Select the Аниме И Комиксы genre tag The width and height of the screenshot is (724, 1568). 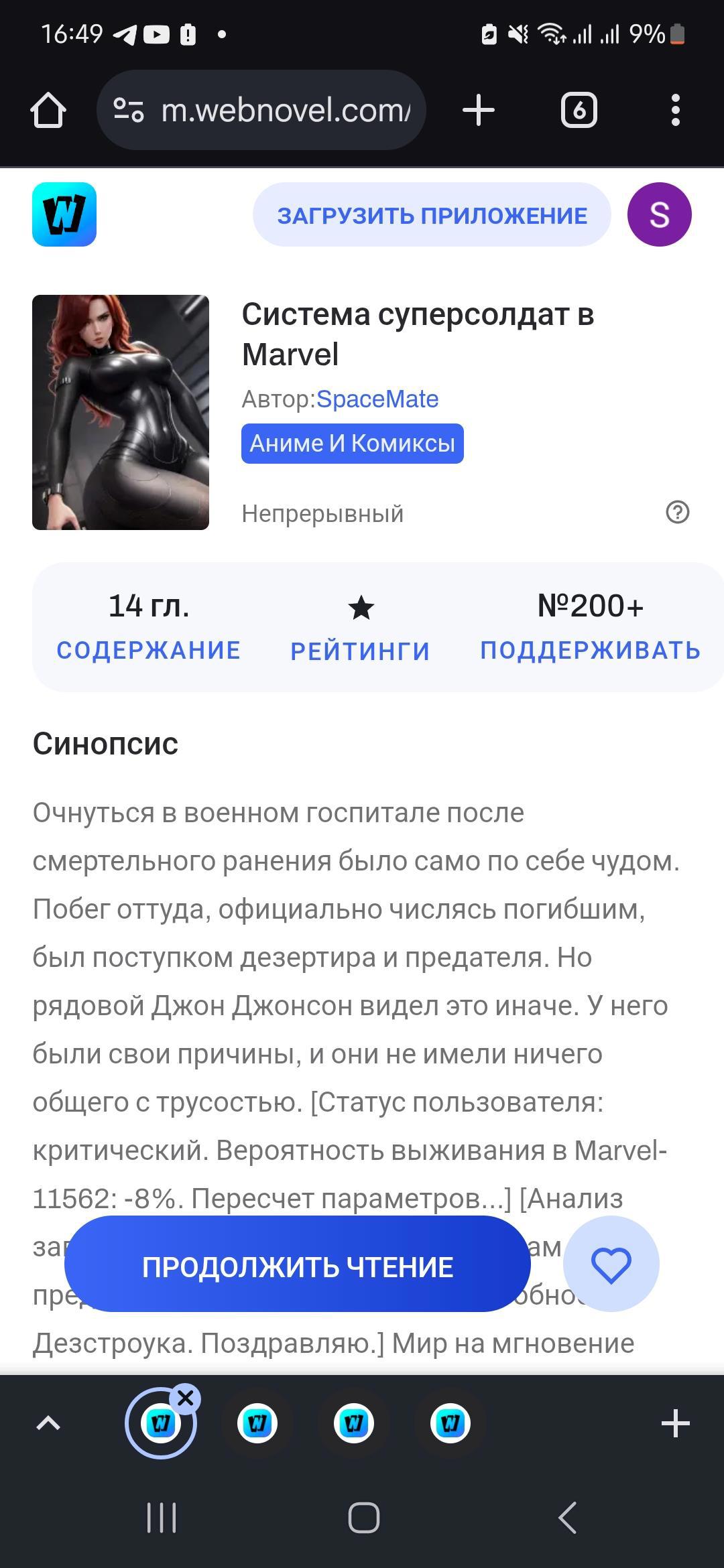pyautogui.click(x=352, y=444)
